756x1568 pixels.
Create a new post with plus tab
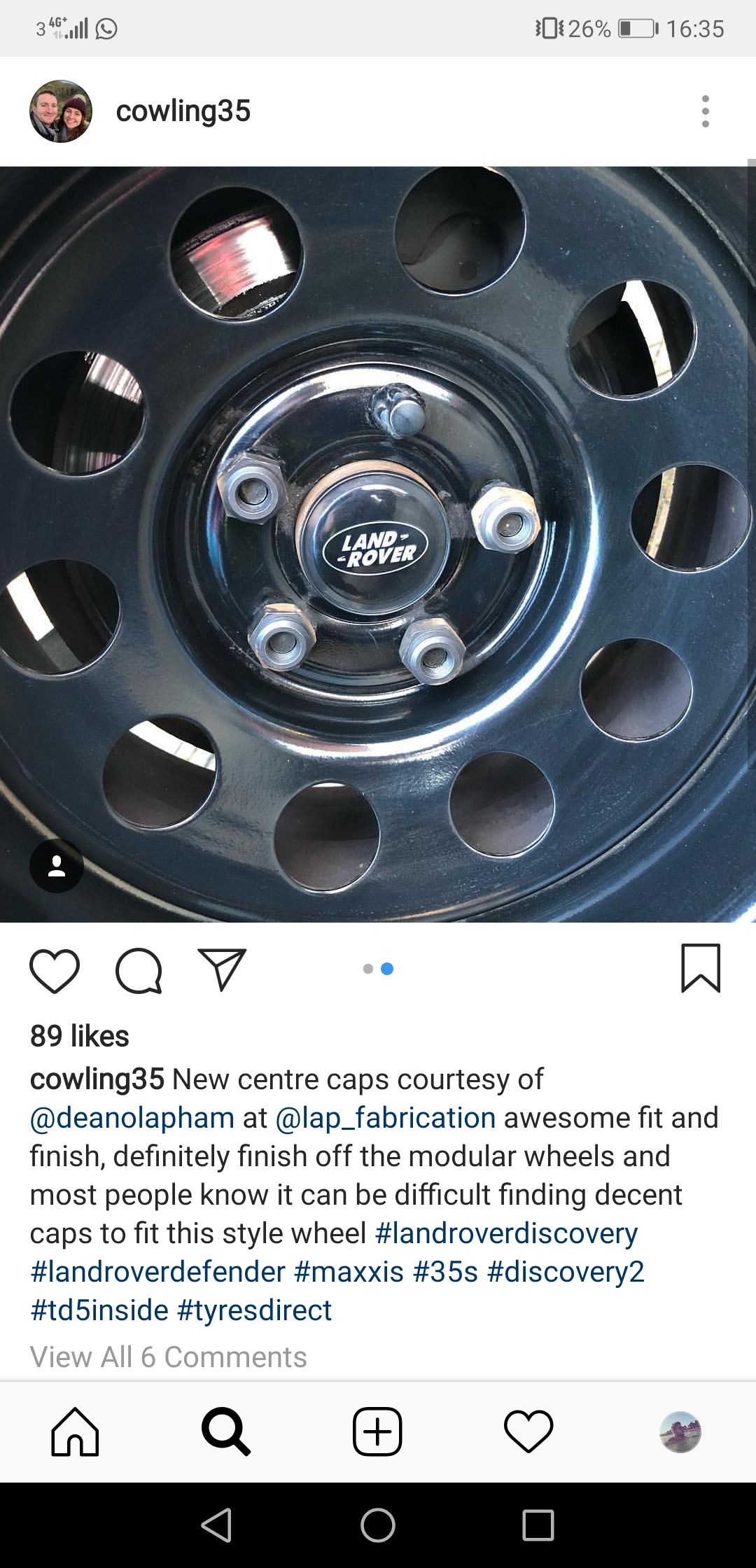pos(377,1431)
